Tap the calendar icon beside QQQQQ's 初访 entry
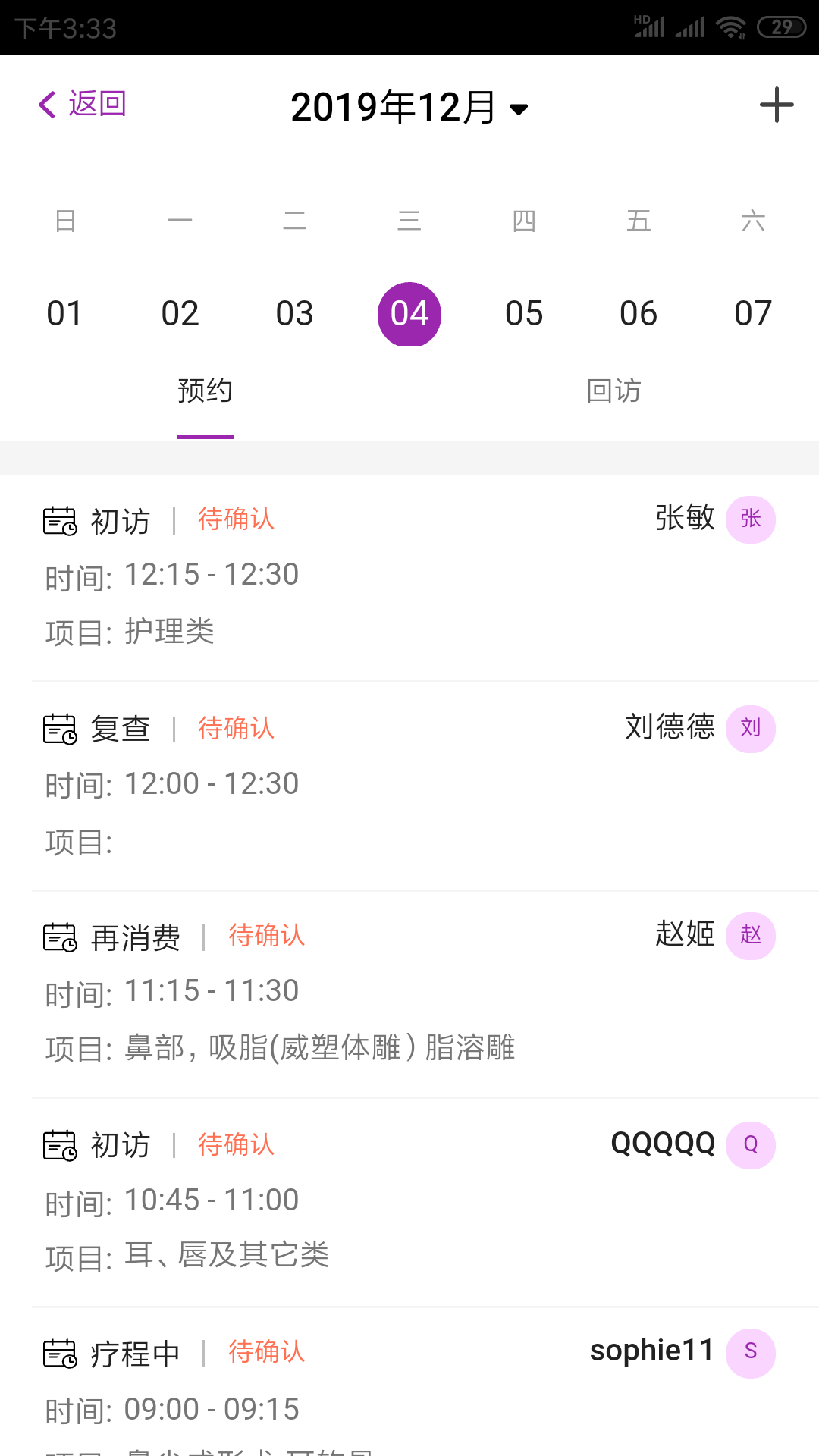The width and height of the screenshot is (819, 1456). point(59,1145)
